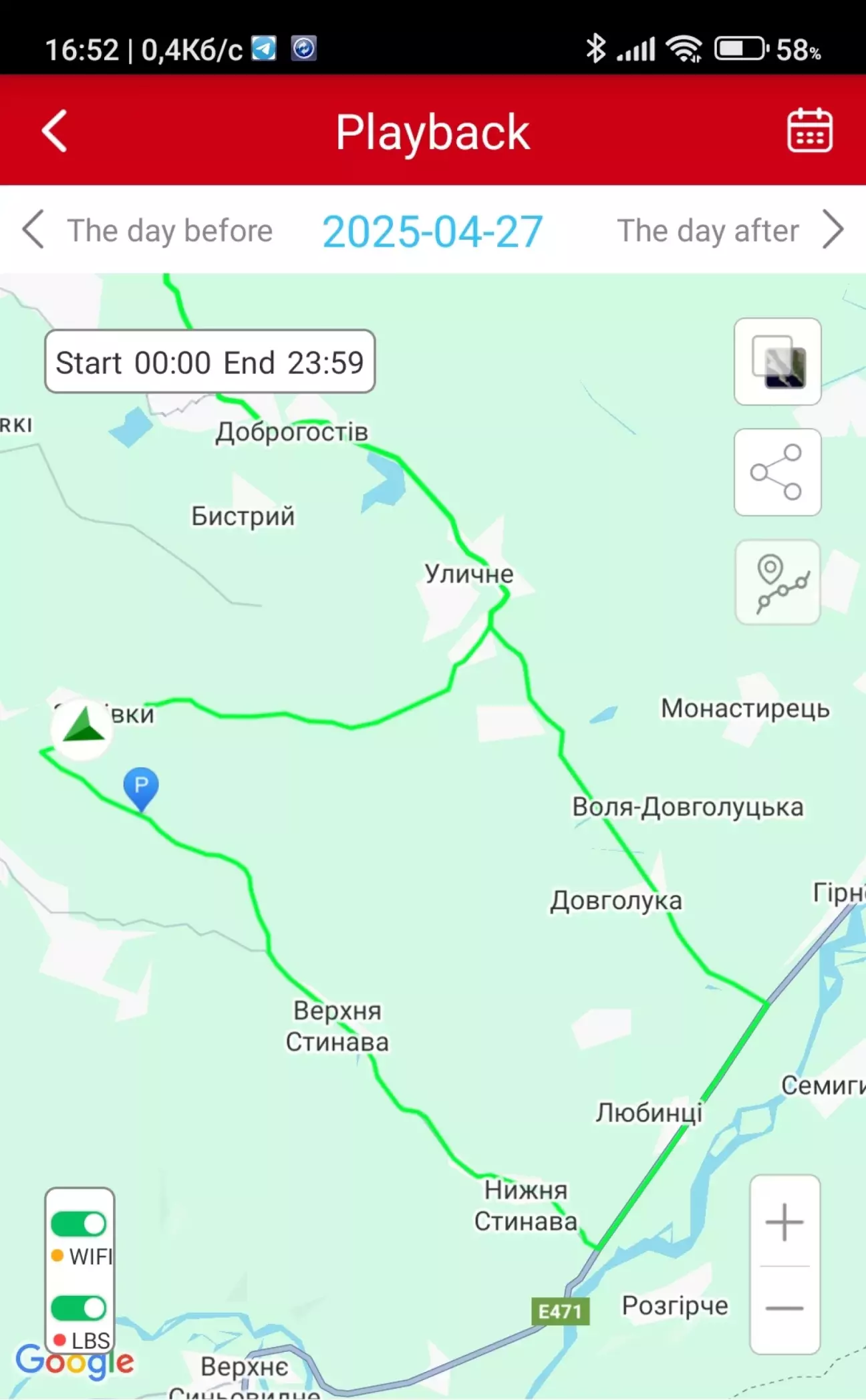Tap the green arrow position marker

click(x=82, y=729)
